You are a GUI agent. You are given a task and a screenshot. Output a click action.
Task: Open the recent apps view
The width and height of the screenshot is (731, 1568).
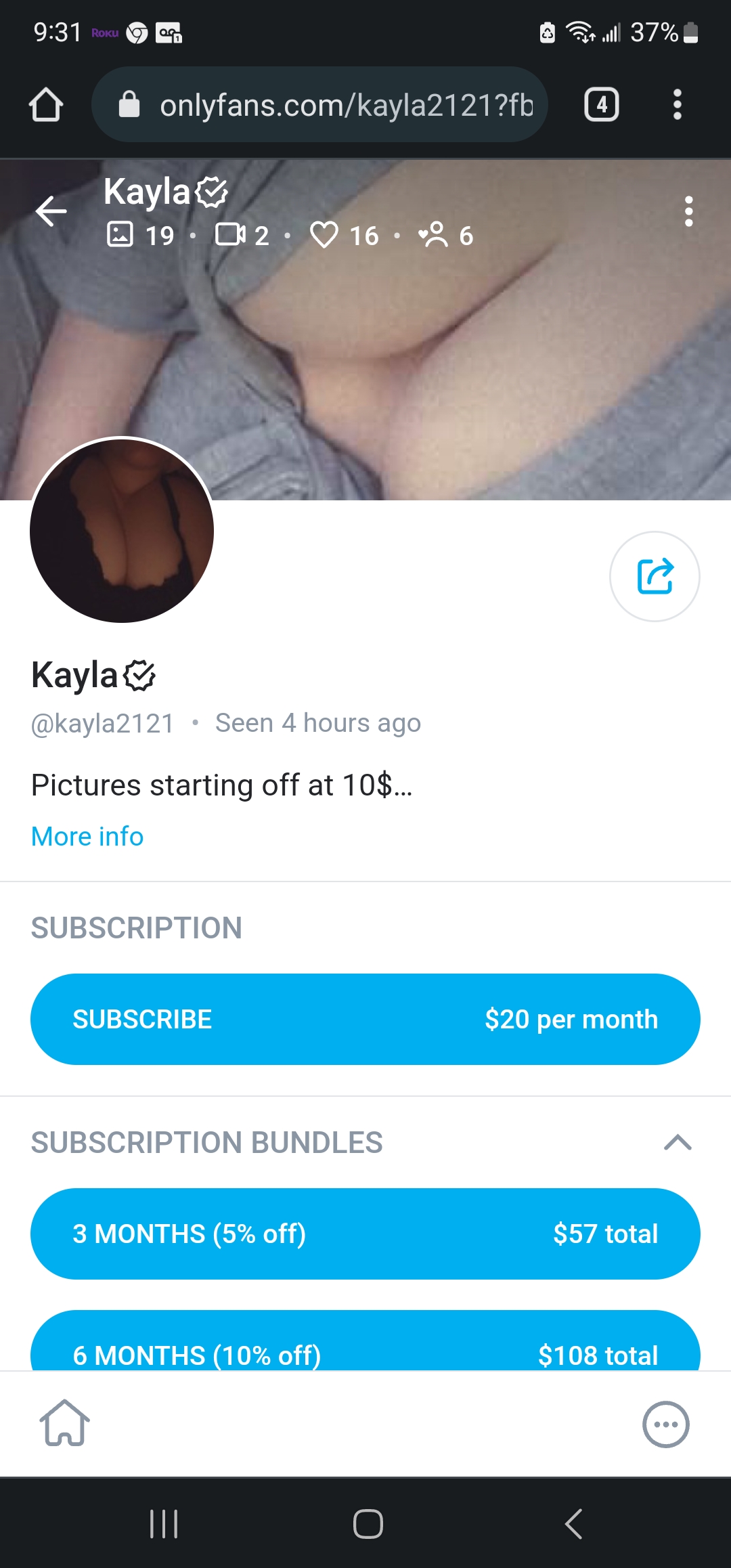[x=163, y=1524]
